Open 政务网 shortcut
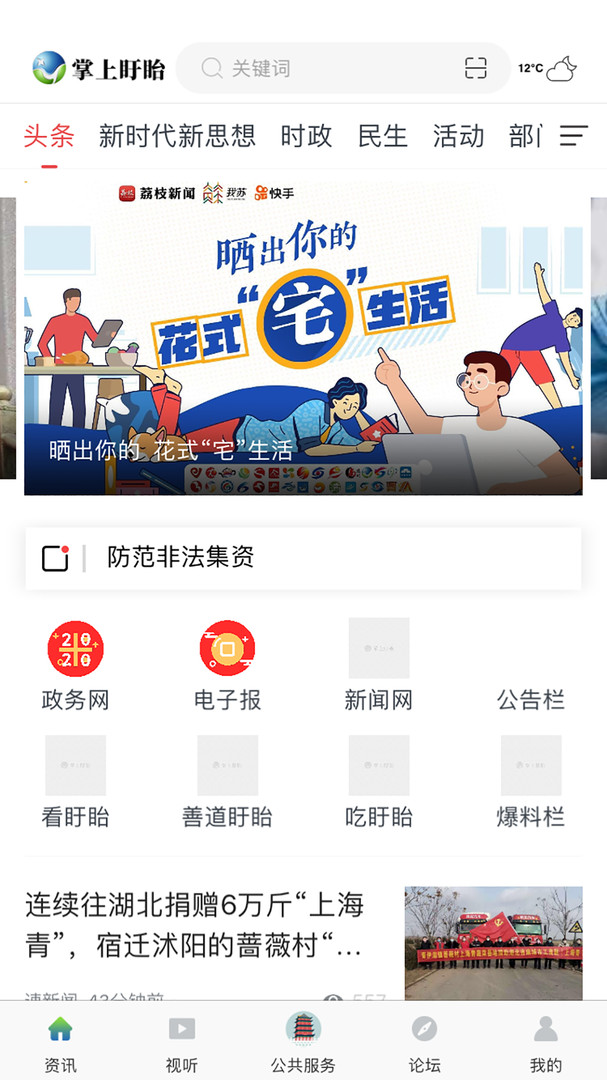 tap(76, 666)
